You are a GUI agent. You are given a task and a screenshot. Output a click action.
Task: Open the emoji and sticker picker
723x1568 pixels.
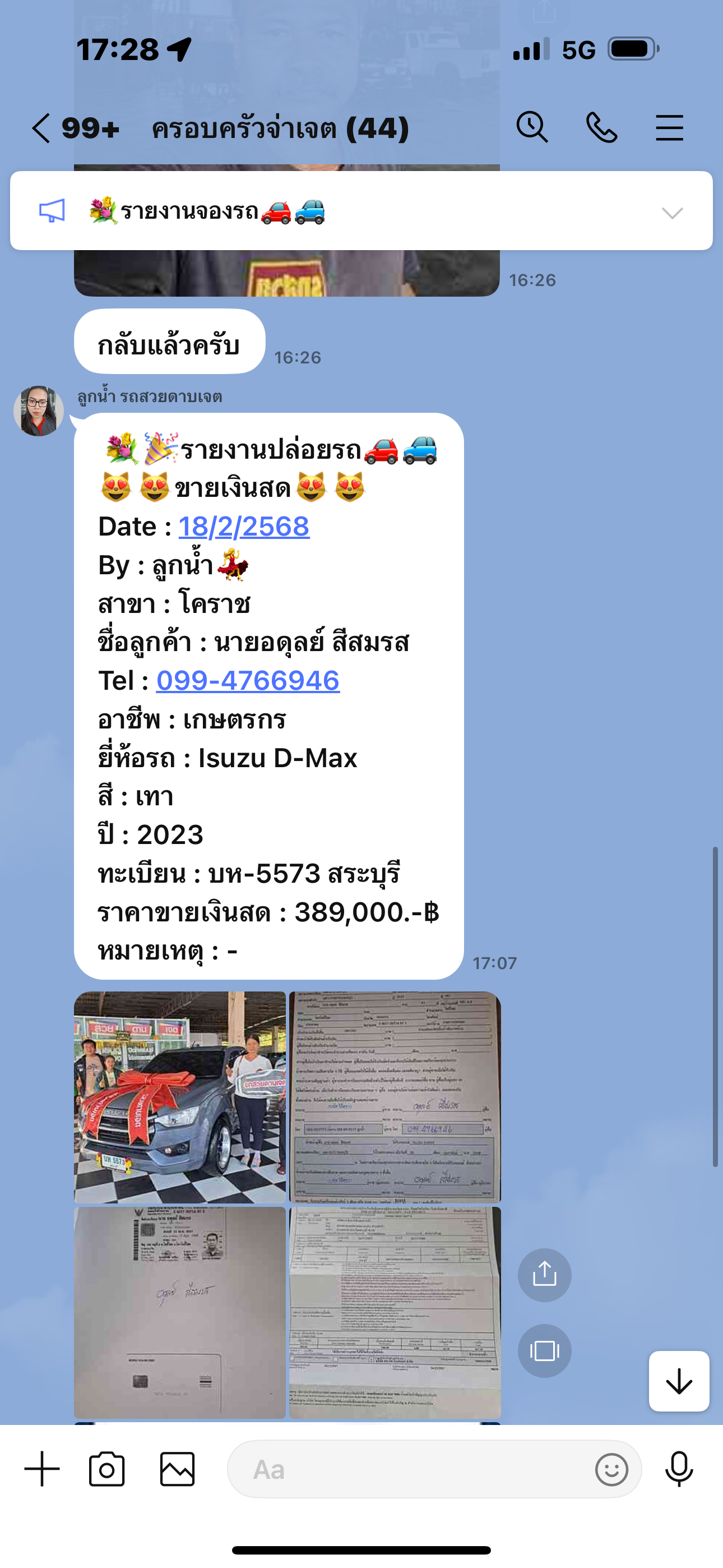tap(611, 1469)
